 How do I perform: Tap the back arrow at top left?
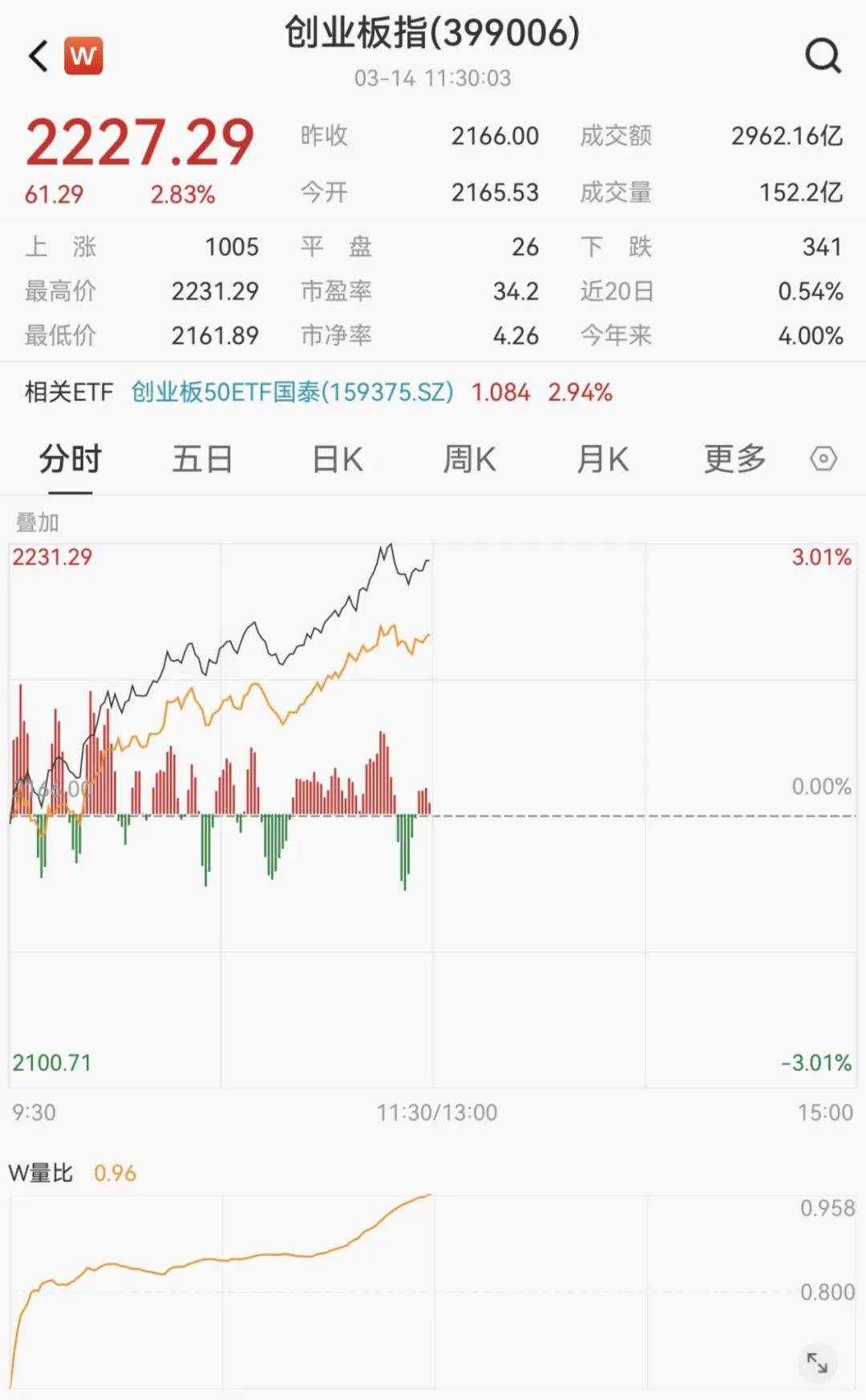coord(37,56)
